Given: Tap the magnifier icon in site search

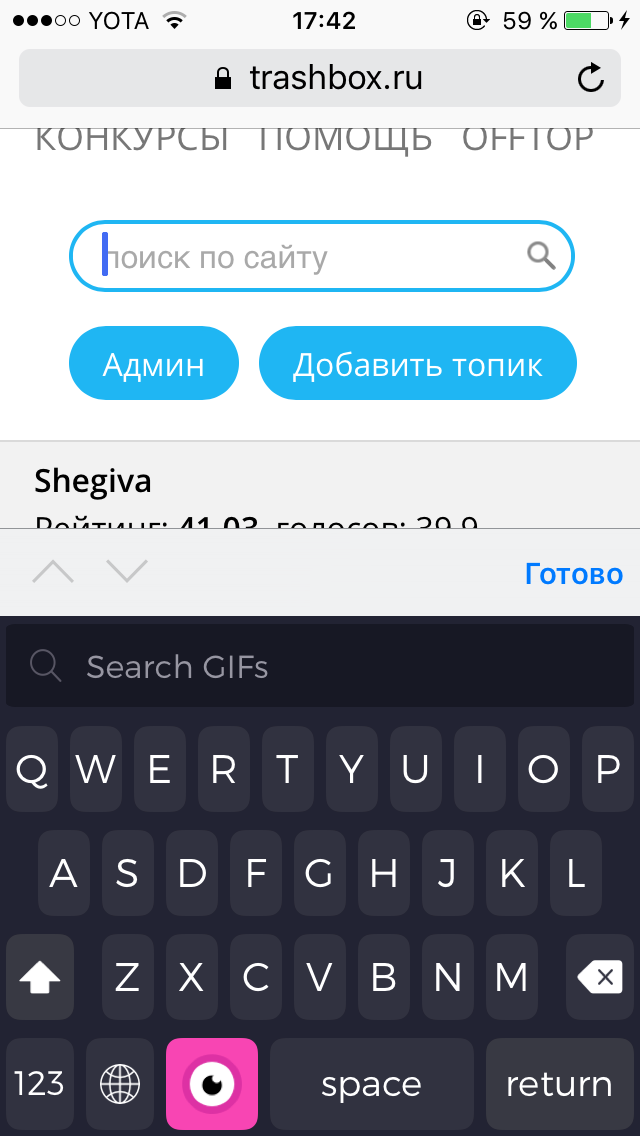Looking at the screenshot, I should pyautogui.click(x=541, y=256).
